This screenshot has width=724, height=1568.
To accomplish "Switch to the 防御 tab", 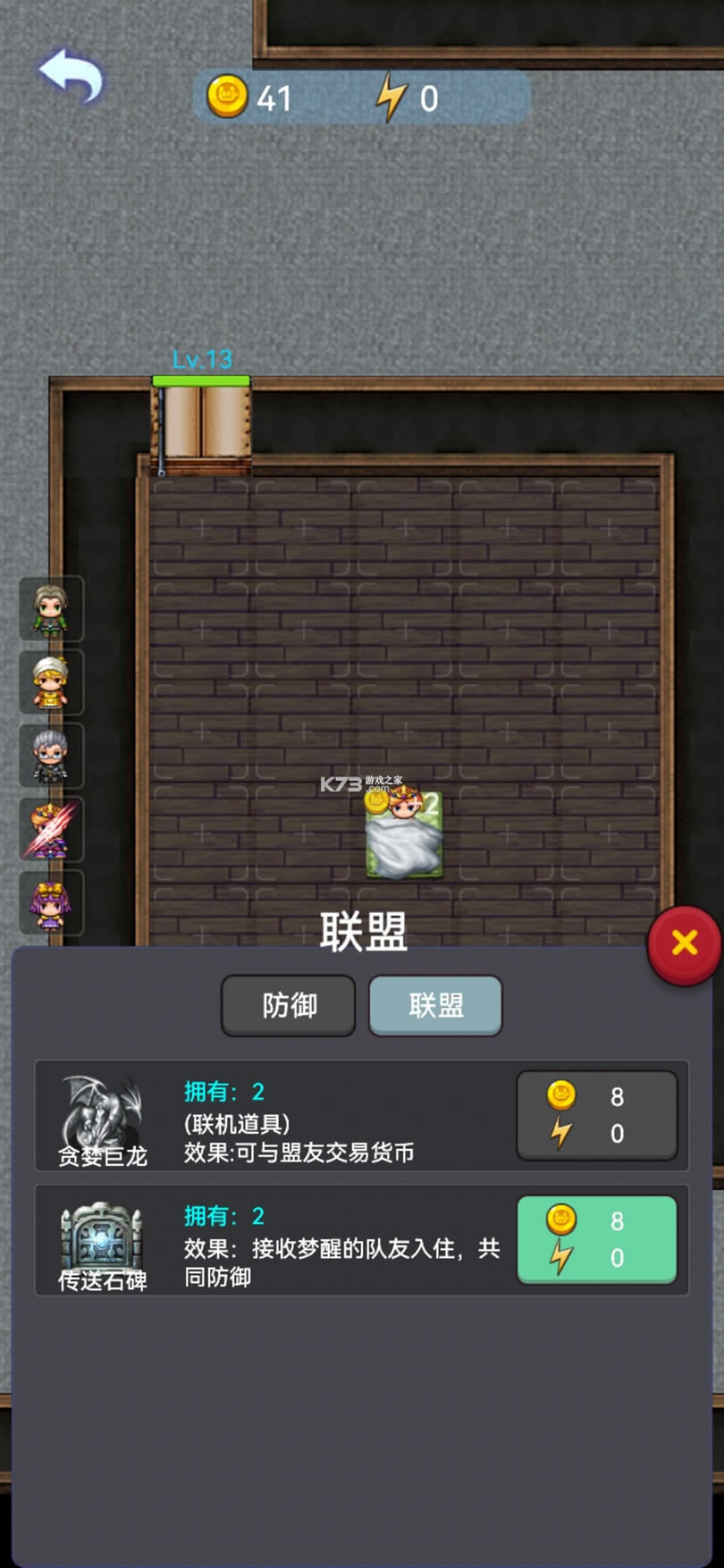I will (289, 1005).
